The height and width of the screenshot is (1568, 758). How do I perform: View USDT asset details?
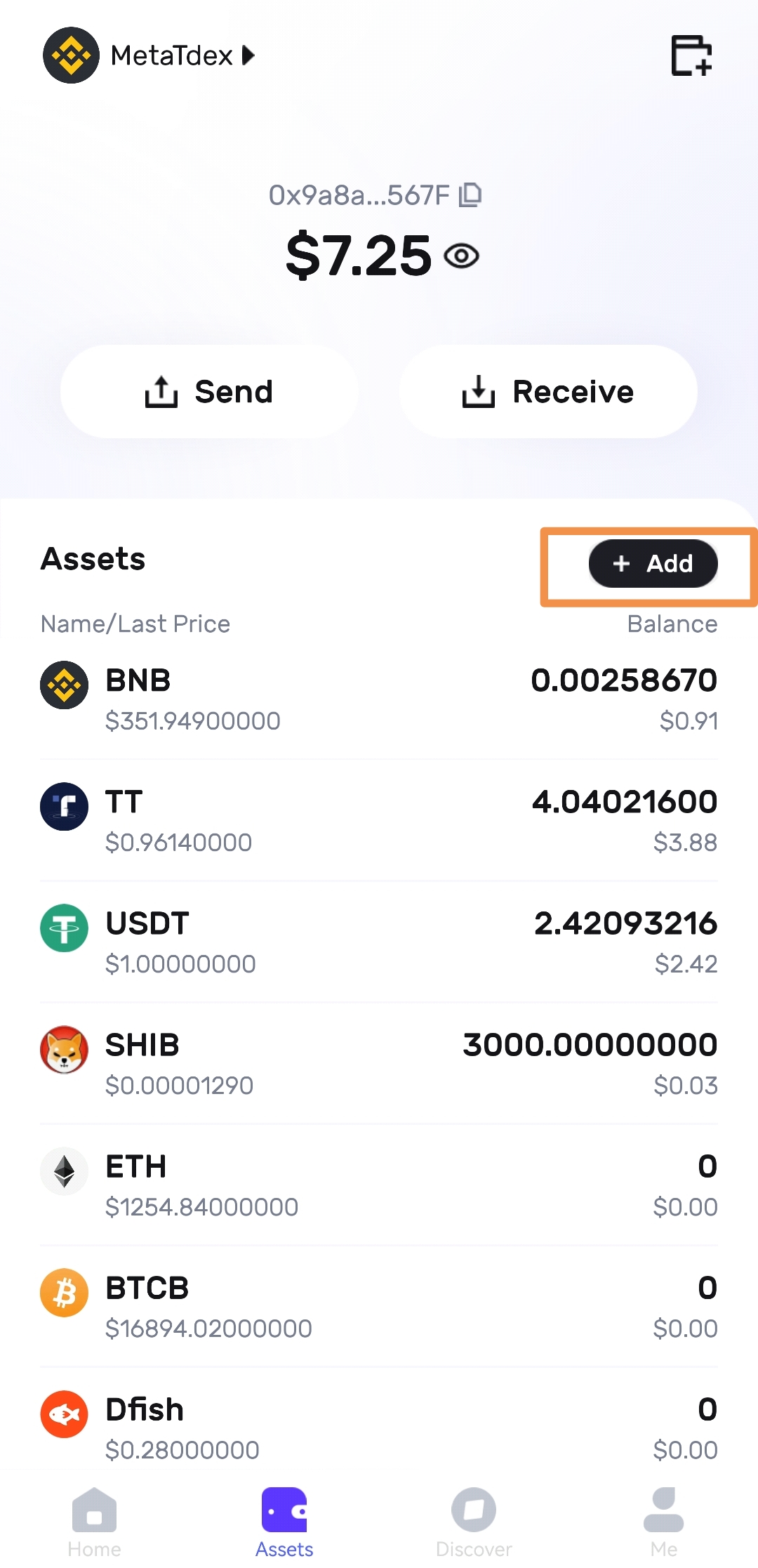click(379, 942)
